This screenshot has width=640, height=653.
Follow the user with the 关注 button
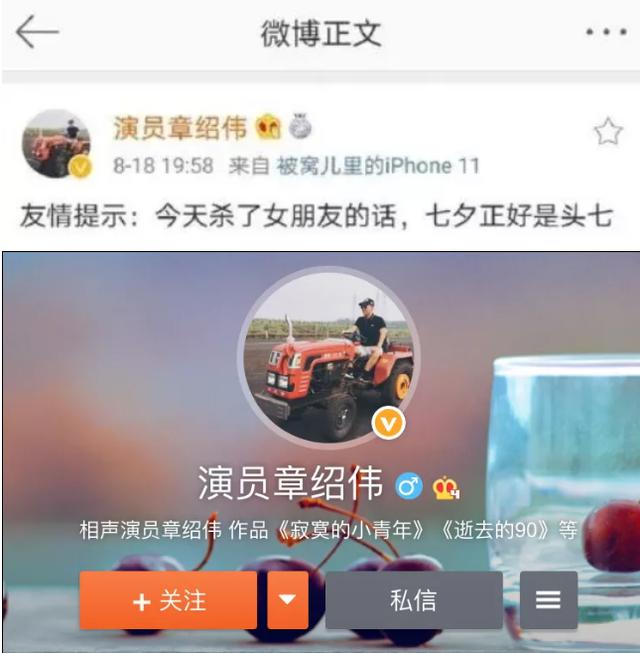tap(168, 600)
